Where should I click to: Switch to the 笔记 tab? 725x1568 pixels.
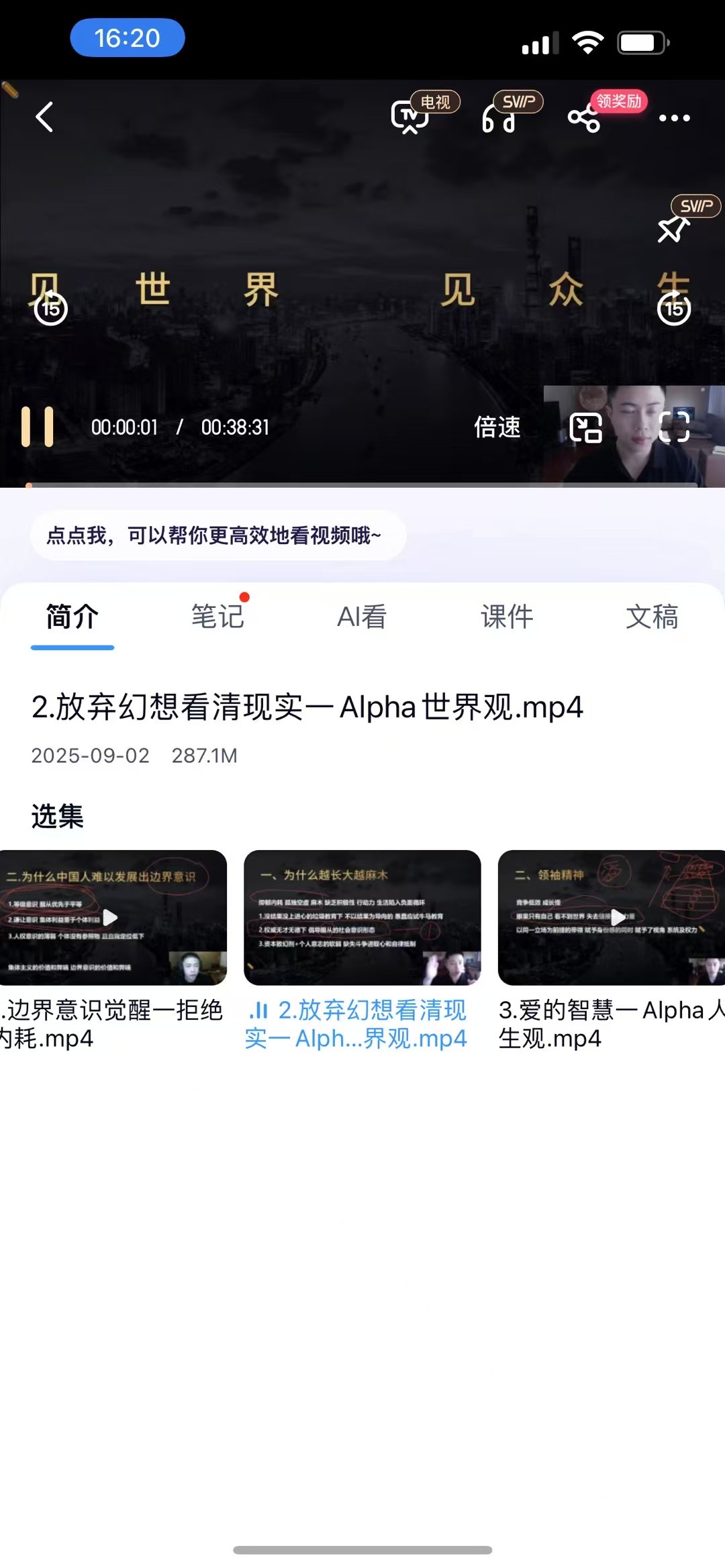click(x=217, y=616)
